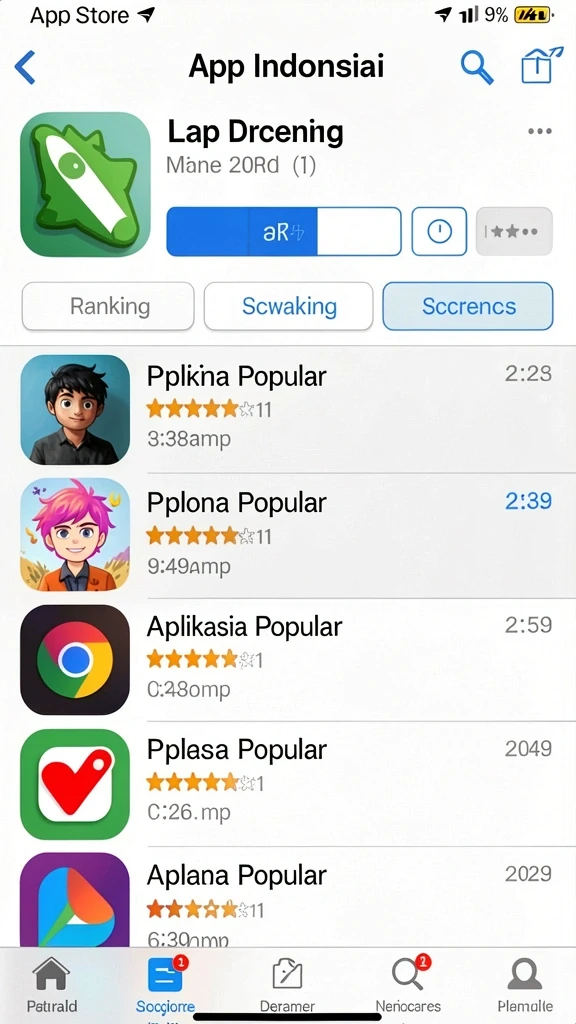Open the Plemalte profile tab
Viewport: 576px width, 1024px height.
(x=525, y=984)
